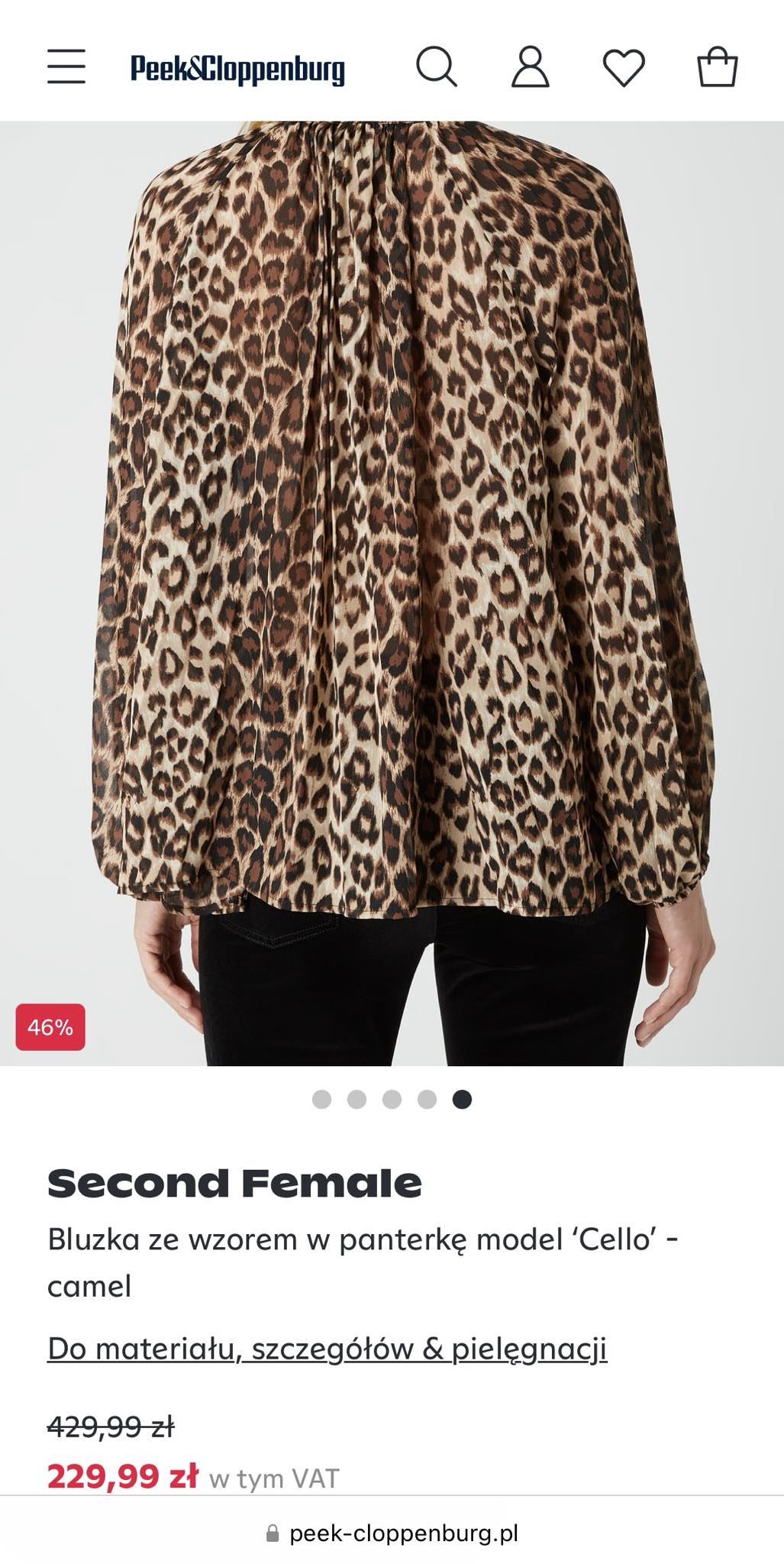Jump to the first image dot
784x1564 pixels.
[x=322, y=1099]
